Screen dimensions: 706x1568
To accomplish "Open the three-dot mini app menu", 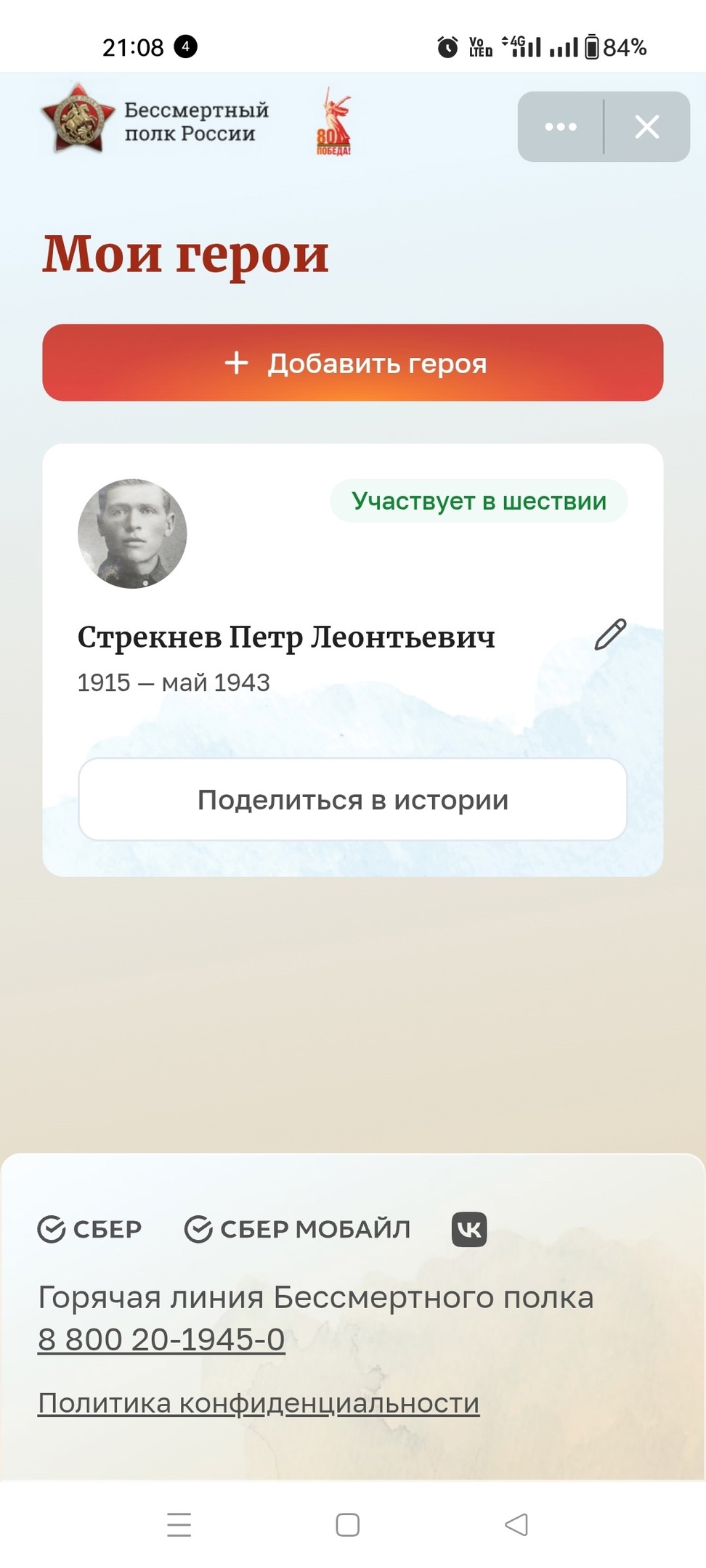I will click(561, 127).
